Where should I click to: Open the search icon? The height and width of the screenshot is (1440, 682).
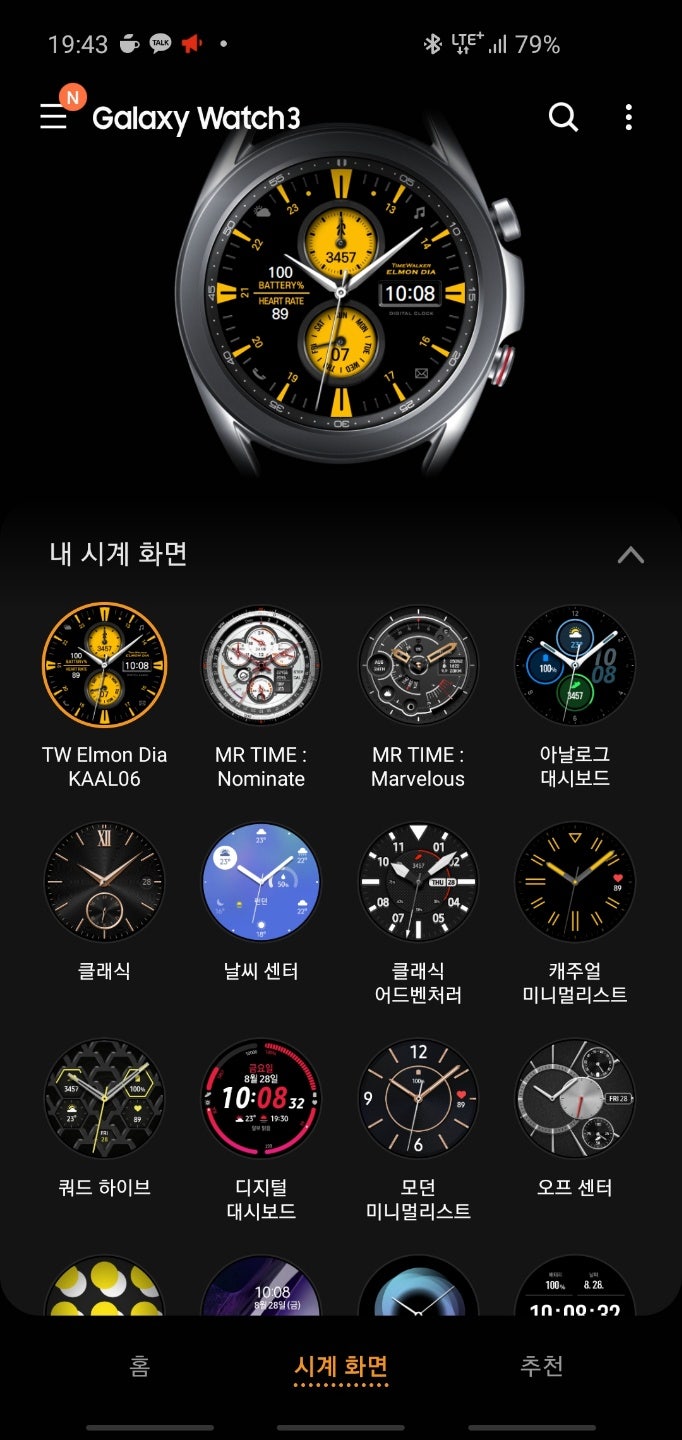pyautogui.click(x=563, y=117)
